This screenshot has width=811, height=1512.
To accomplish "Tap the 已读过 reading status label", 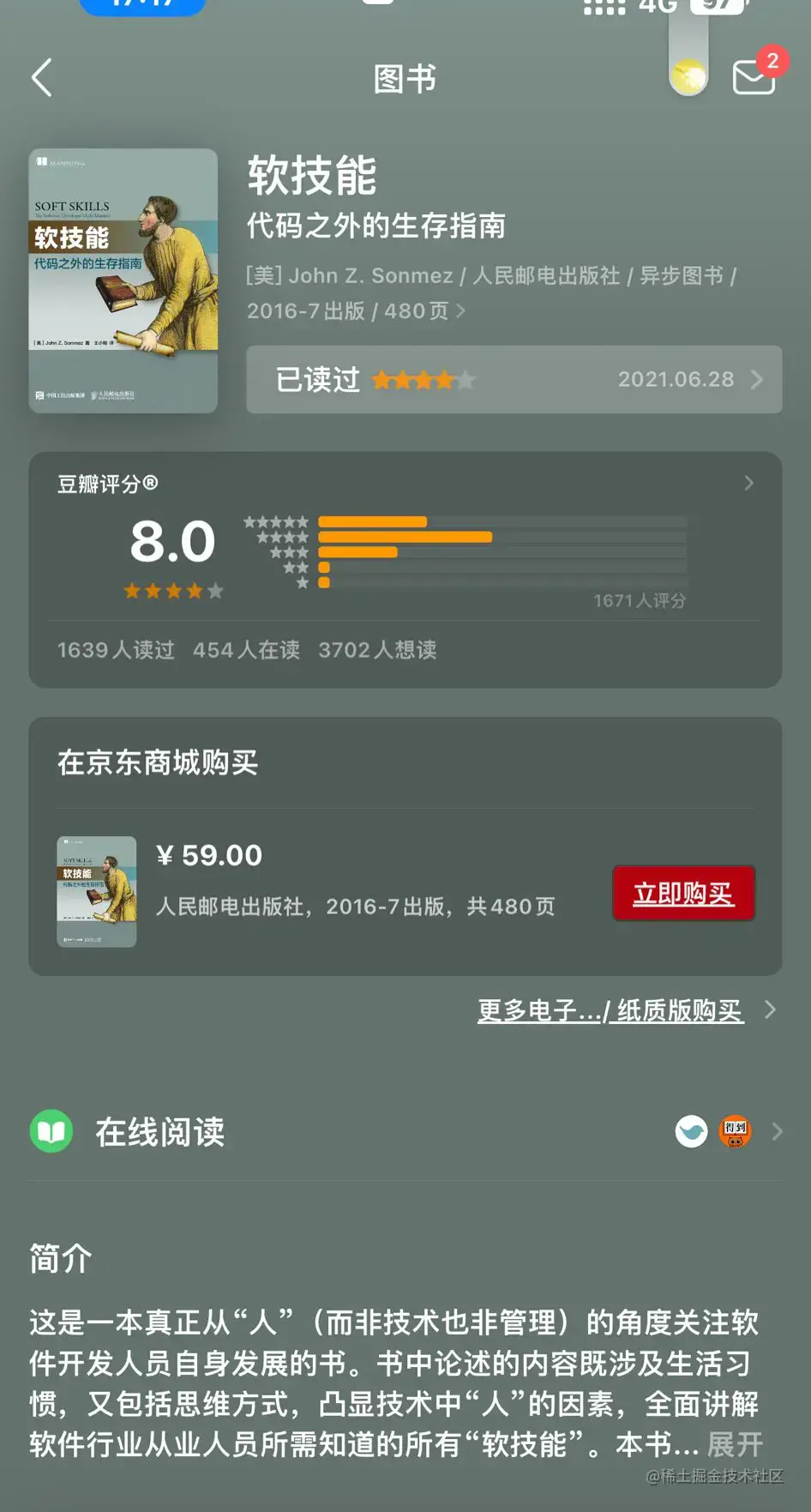I will tap(315, 380).
